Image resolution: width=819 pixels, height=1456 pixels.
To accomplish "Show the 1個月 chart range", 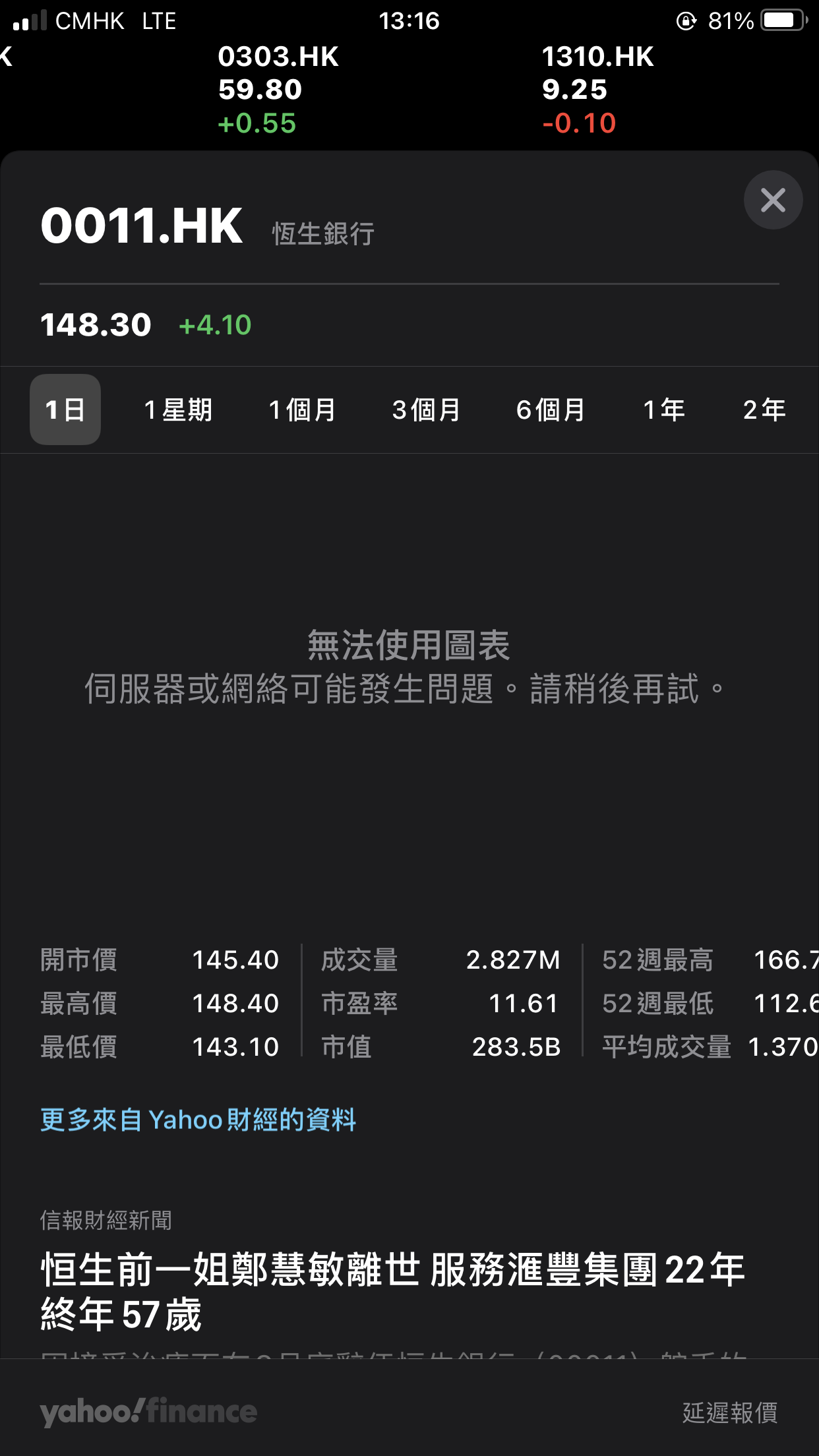I will pos(302,409).
